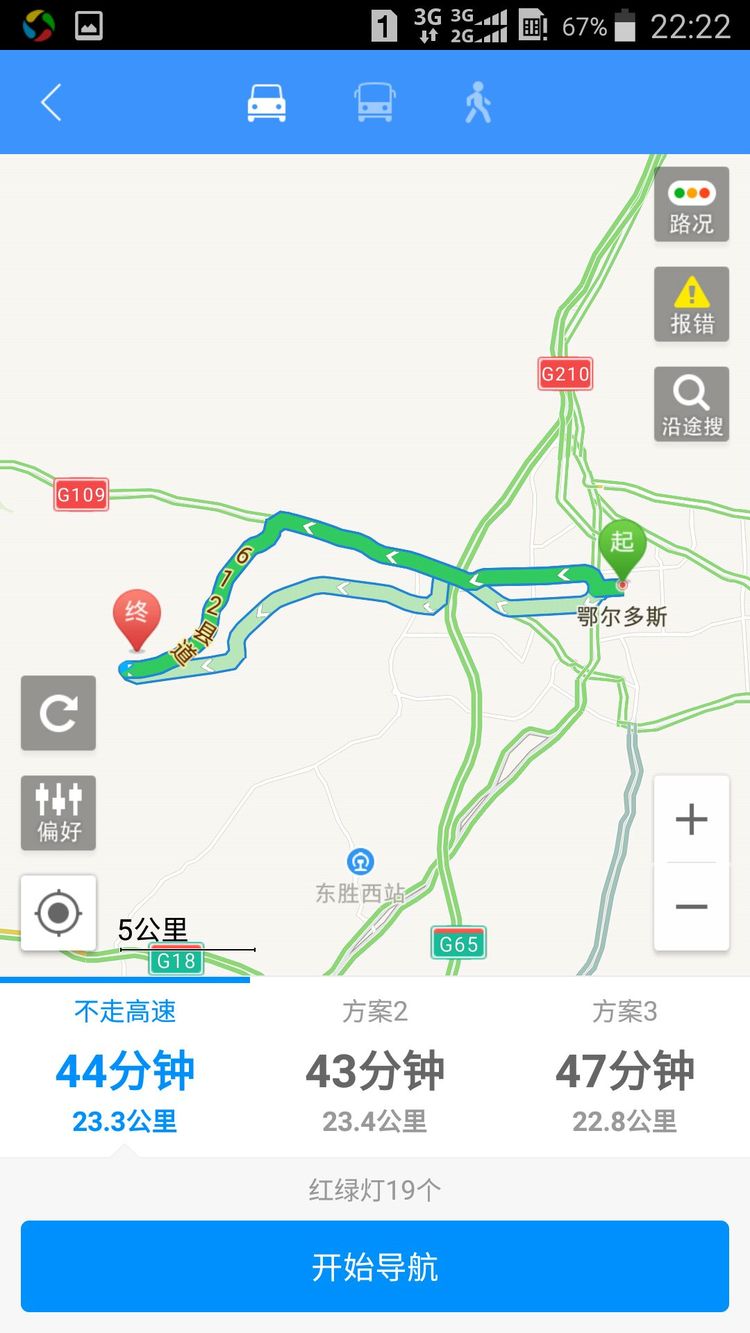
Task: Select the red 终 destination marker
Action: click(138, 613)
